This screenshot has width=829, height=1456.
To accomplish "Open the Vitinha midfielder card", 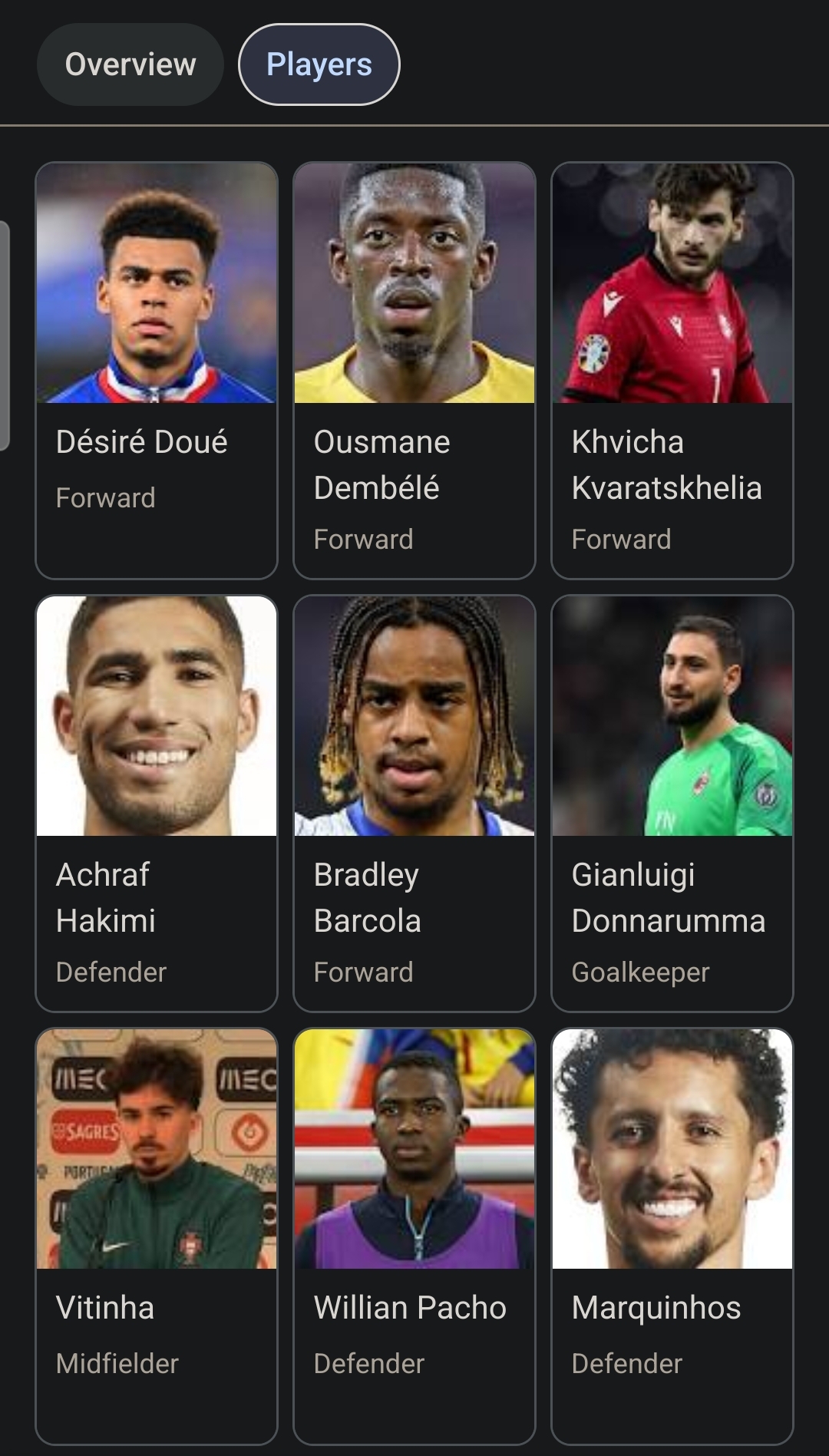I will click(156, 1236).
